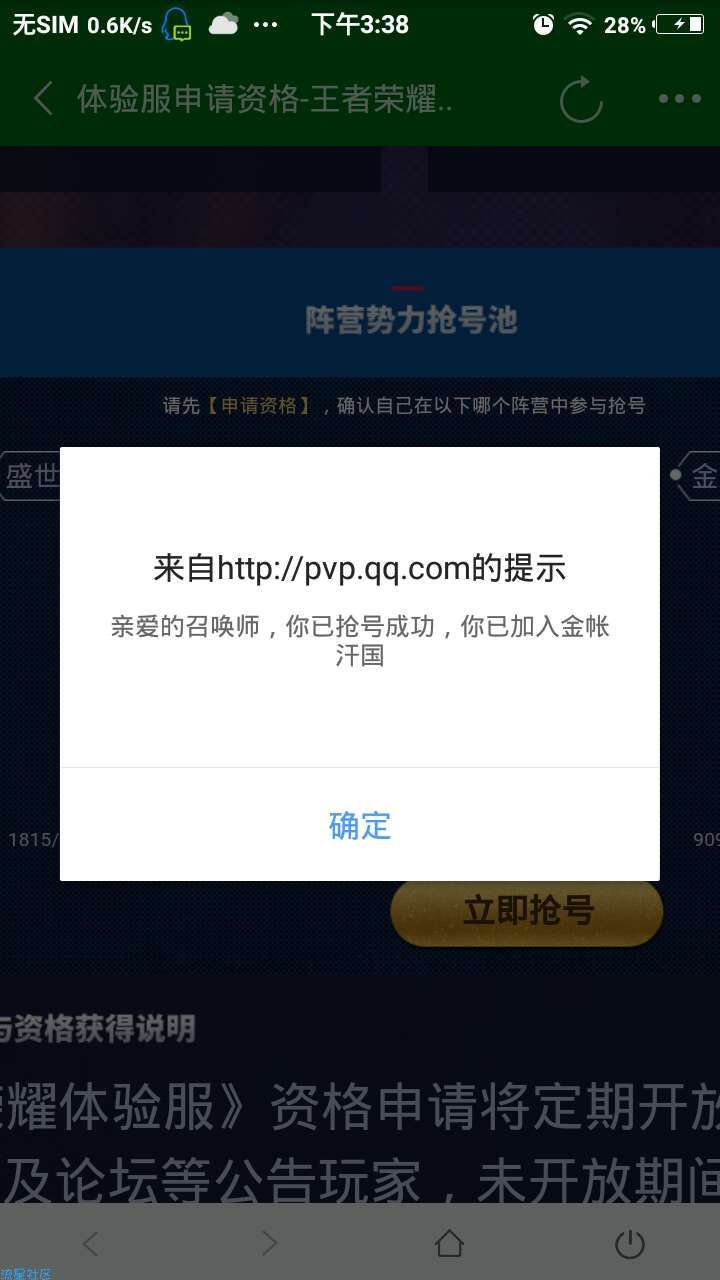The height and width of the screenshot is (1280, 720).
Task: Tap the 立即抢号 button
Action: [x=527, y=911]
